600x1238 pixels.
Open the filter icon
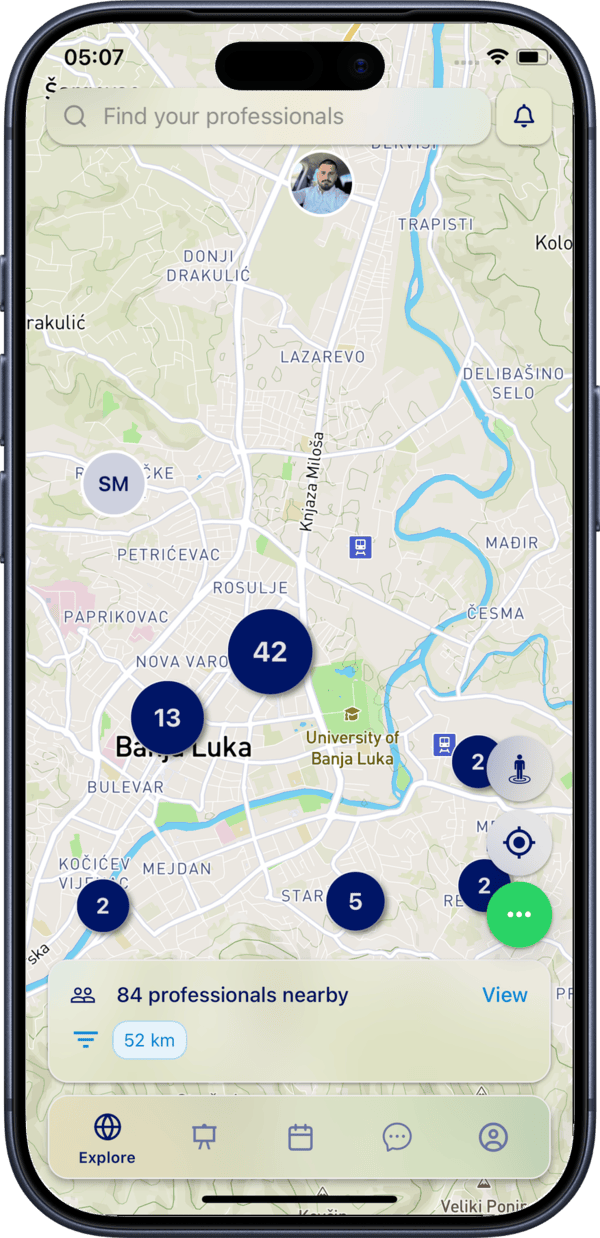click(86, 1040)
